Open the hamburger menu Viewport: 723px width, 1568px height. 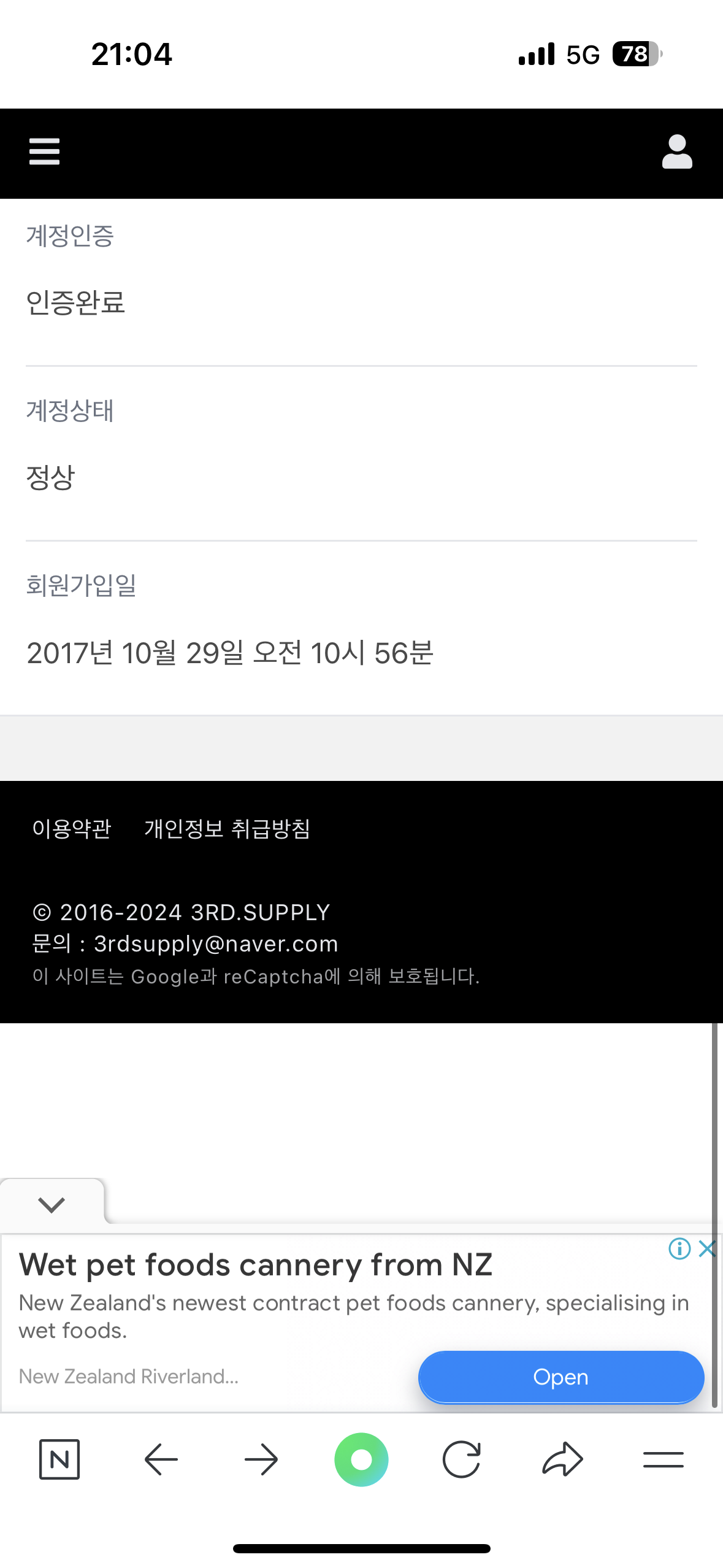[44, 152]
